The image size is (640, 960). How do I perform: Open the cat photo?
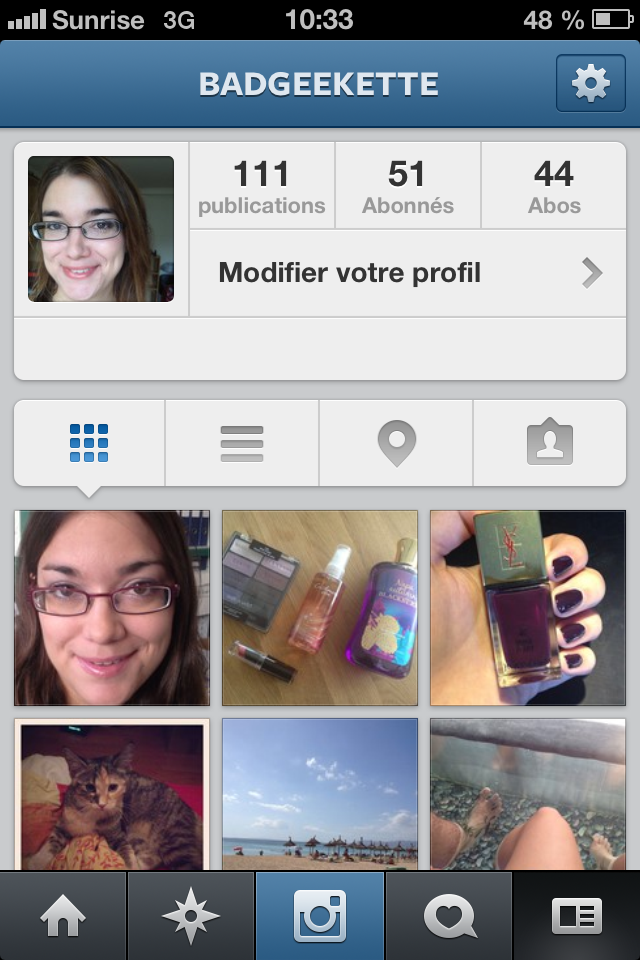(112, 794)
